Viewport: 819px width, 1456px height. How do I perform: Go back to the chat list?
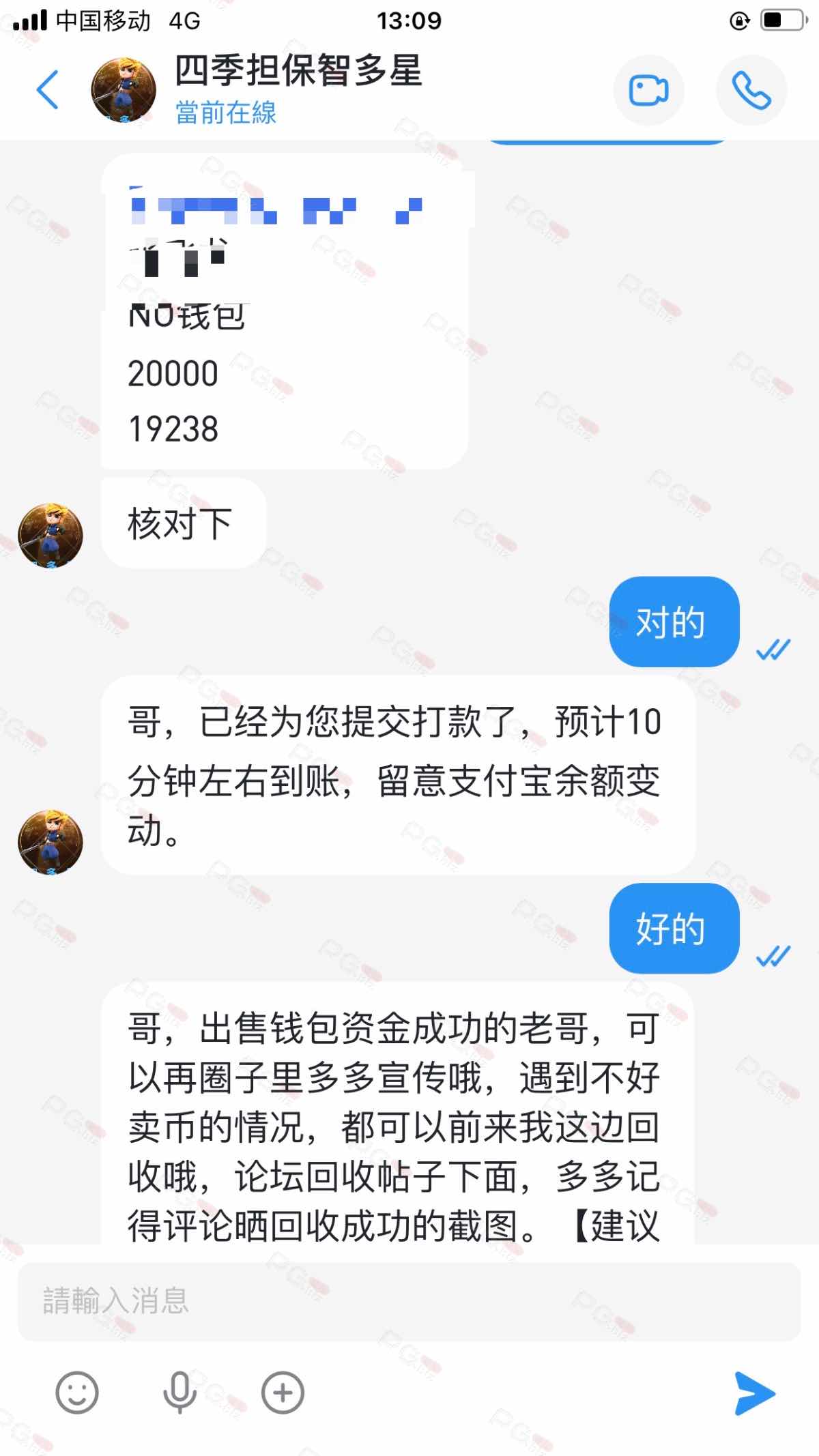click(x=48, y=89)
